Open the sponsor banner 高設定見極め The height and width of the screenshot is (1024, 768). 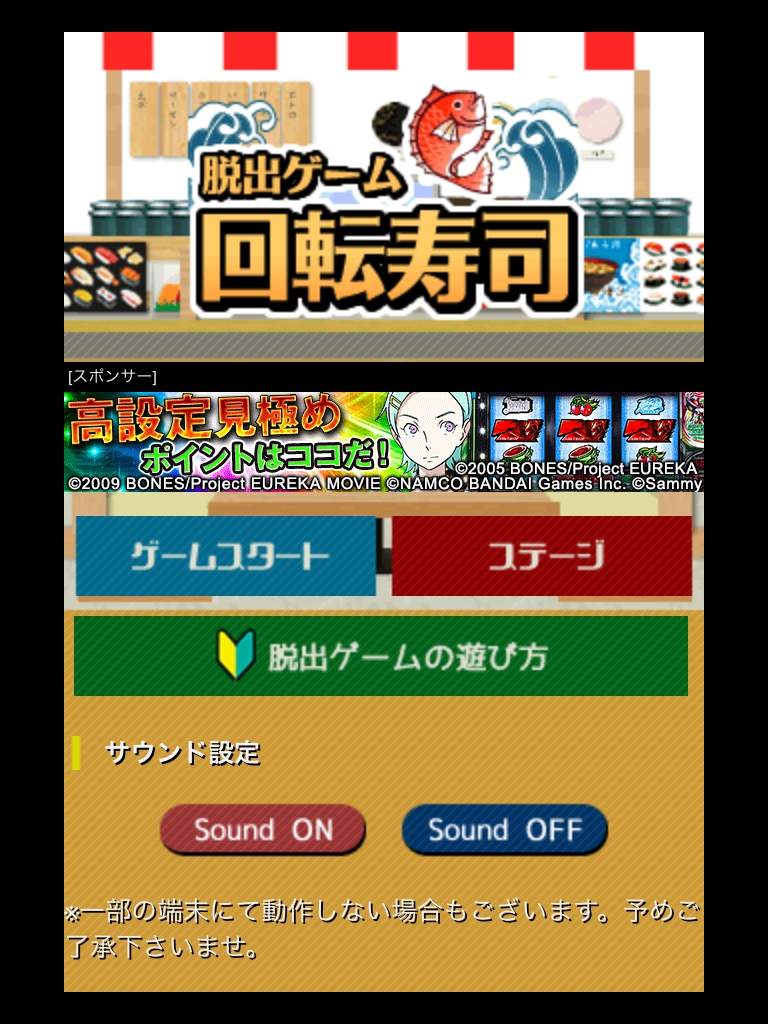[384, 441]
